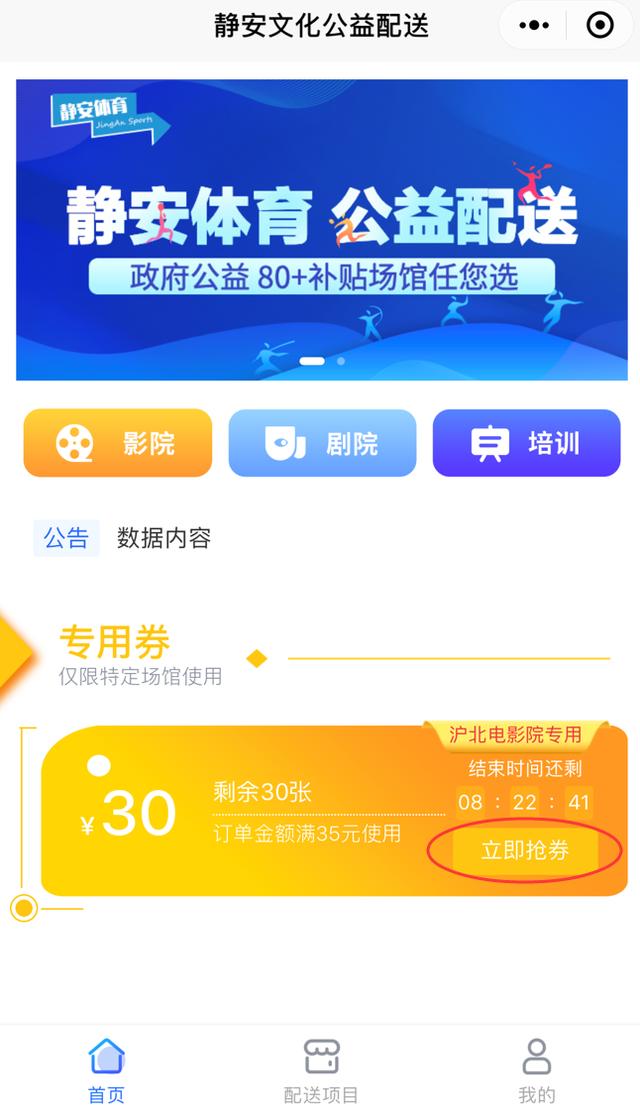Open the 影院 category
Image resolution: width=640 pixels, height=1118 pixels.
point(118,443)
